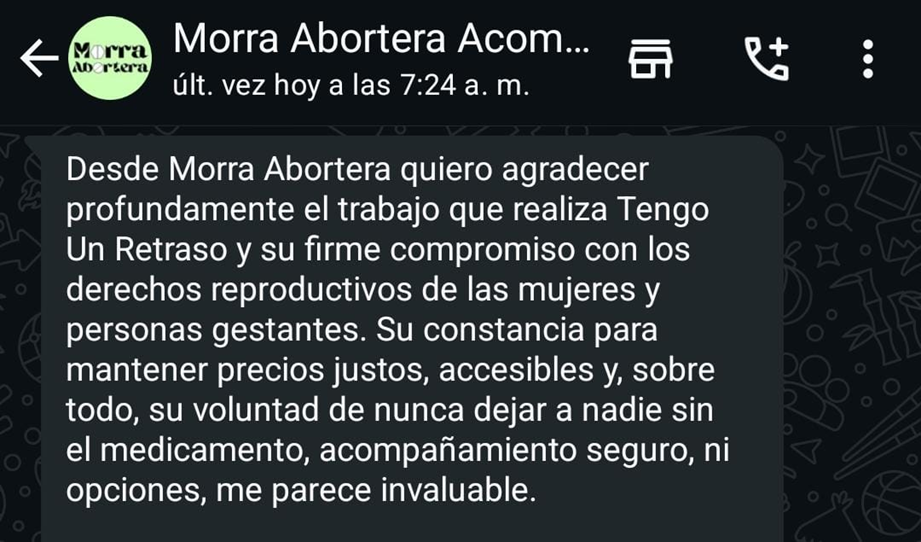Go back to the chat list
921x542 pixels.
(x=38, y=60)
